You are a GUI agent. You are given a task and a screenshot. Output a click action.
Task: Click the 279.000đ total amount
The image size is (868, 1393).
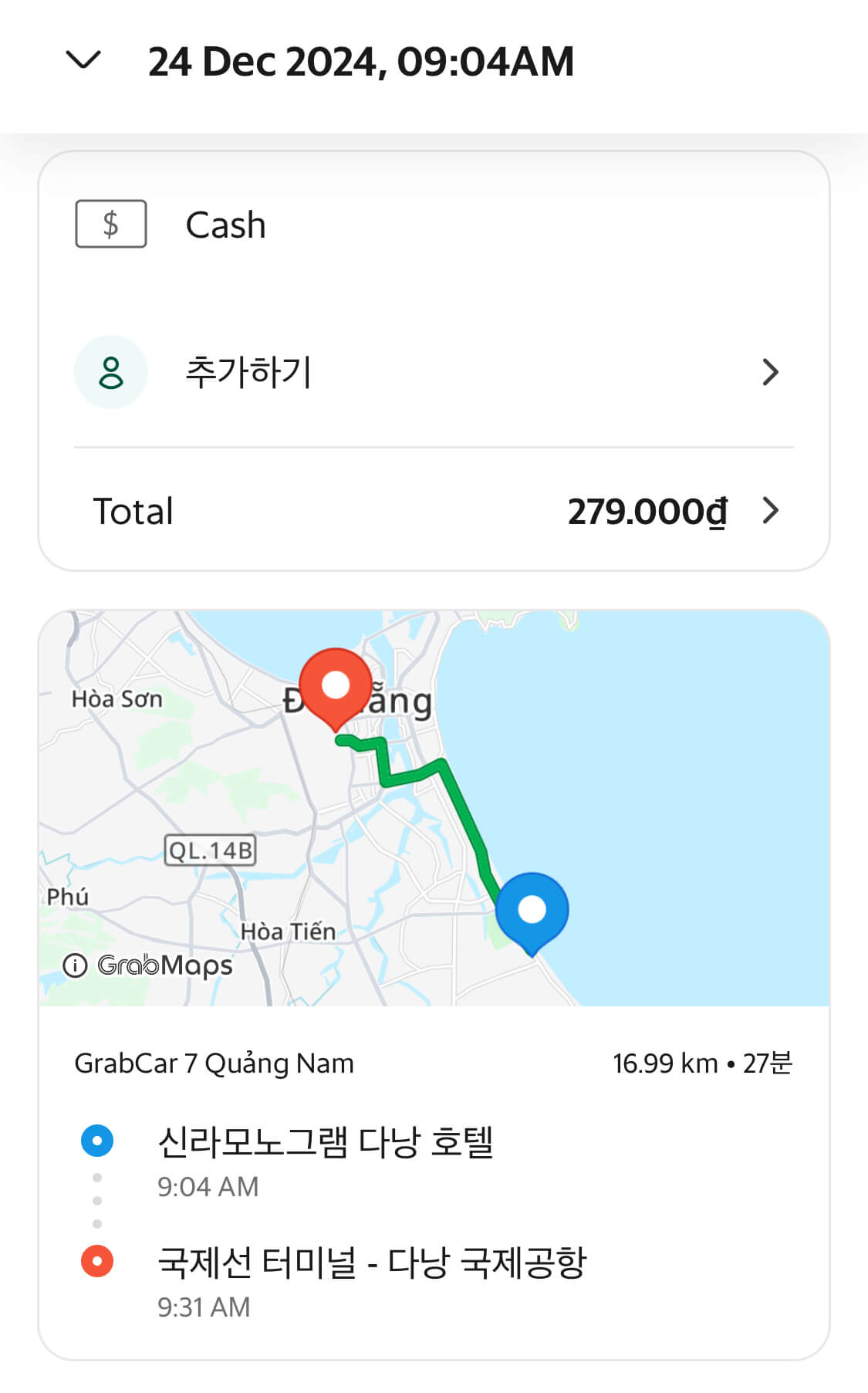[647, 510]
